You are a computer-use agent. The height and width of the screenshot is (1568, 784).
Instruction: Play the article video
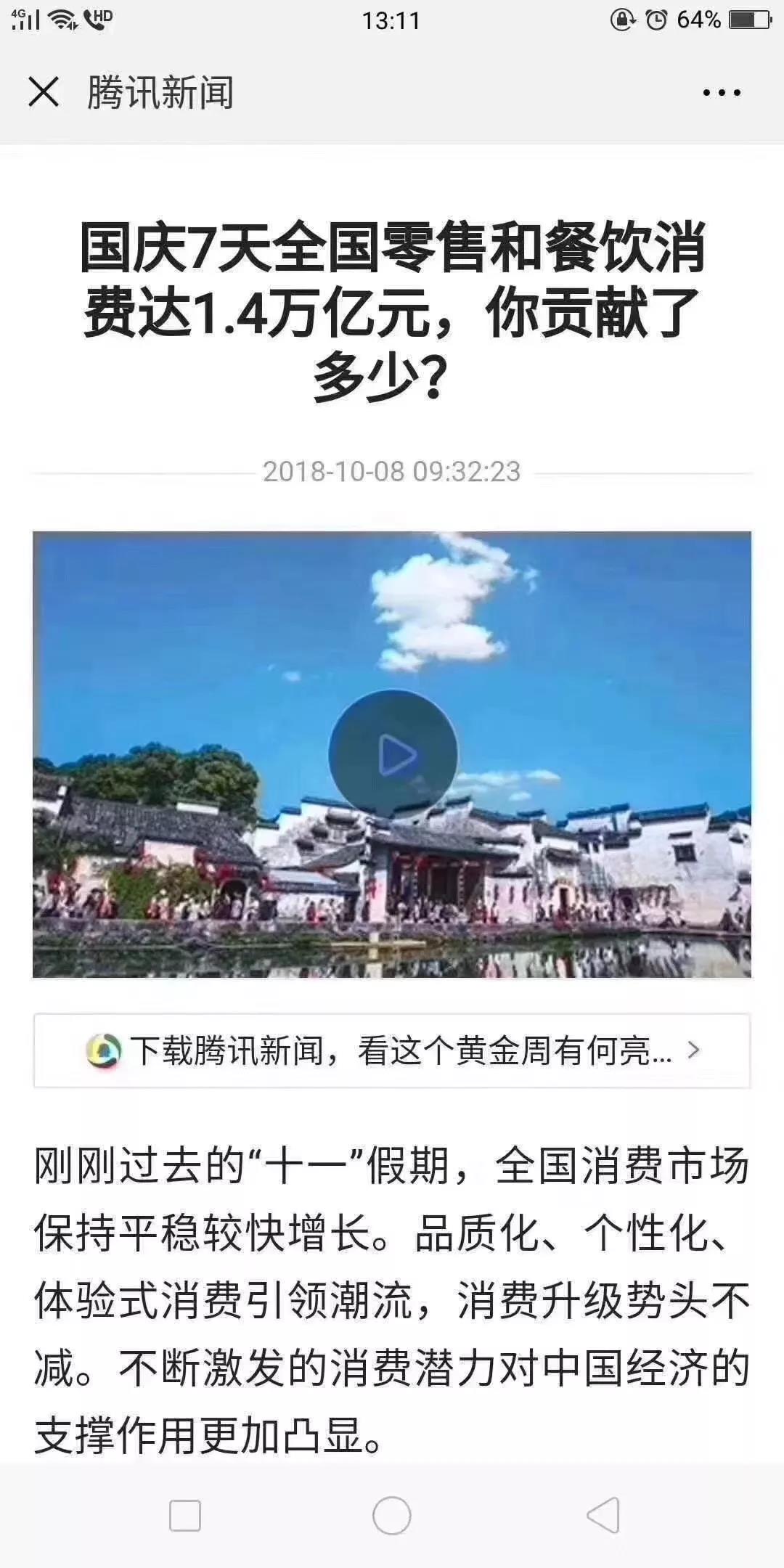point(393,756)
